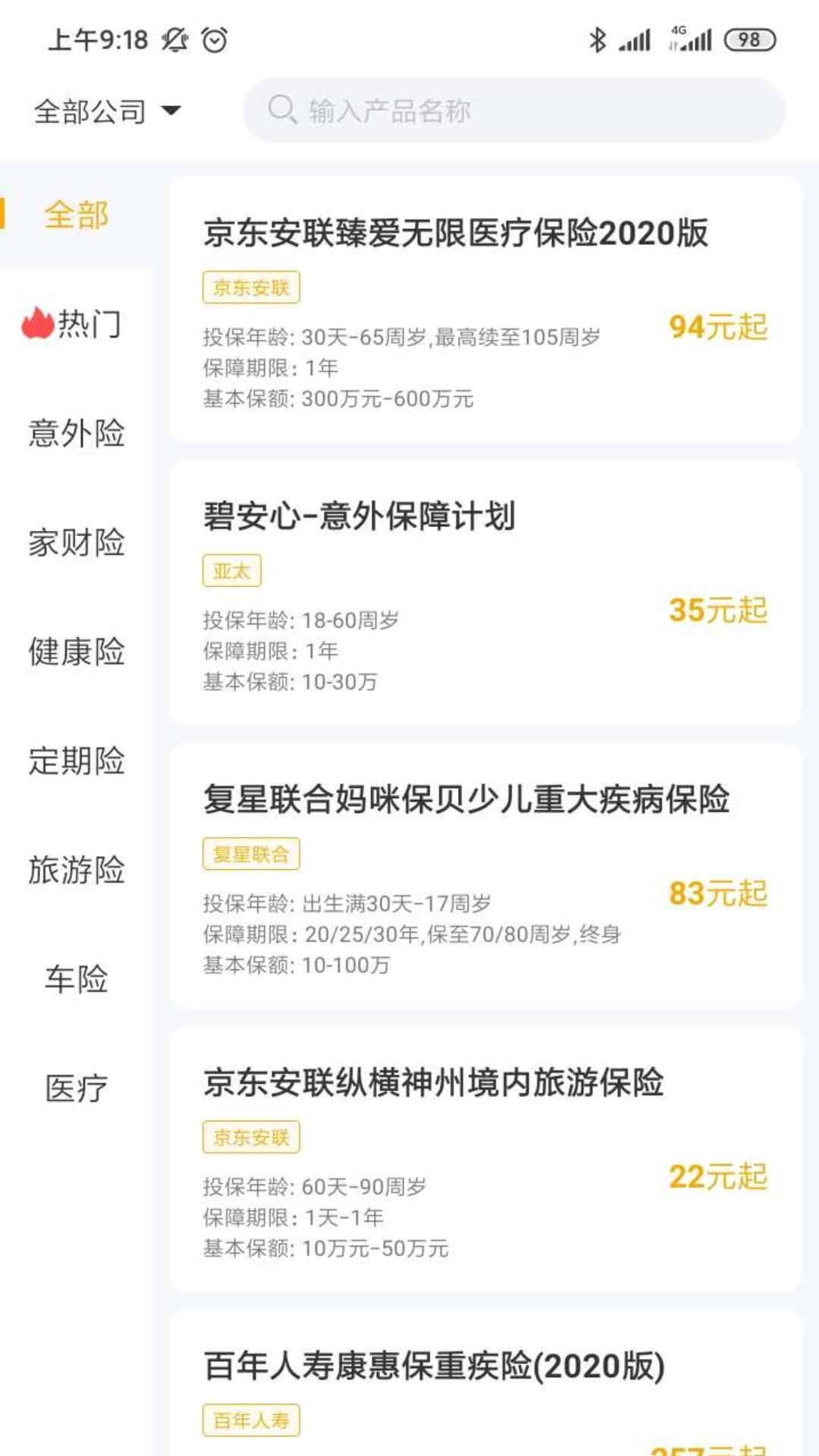Select the 百年人寿 product tag
Viewport: 819px width, 1456px height.
[x=251, y=1420]
